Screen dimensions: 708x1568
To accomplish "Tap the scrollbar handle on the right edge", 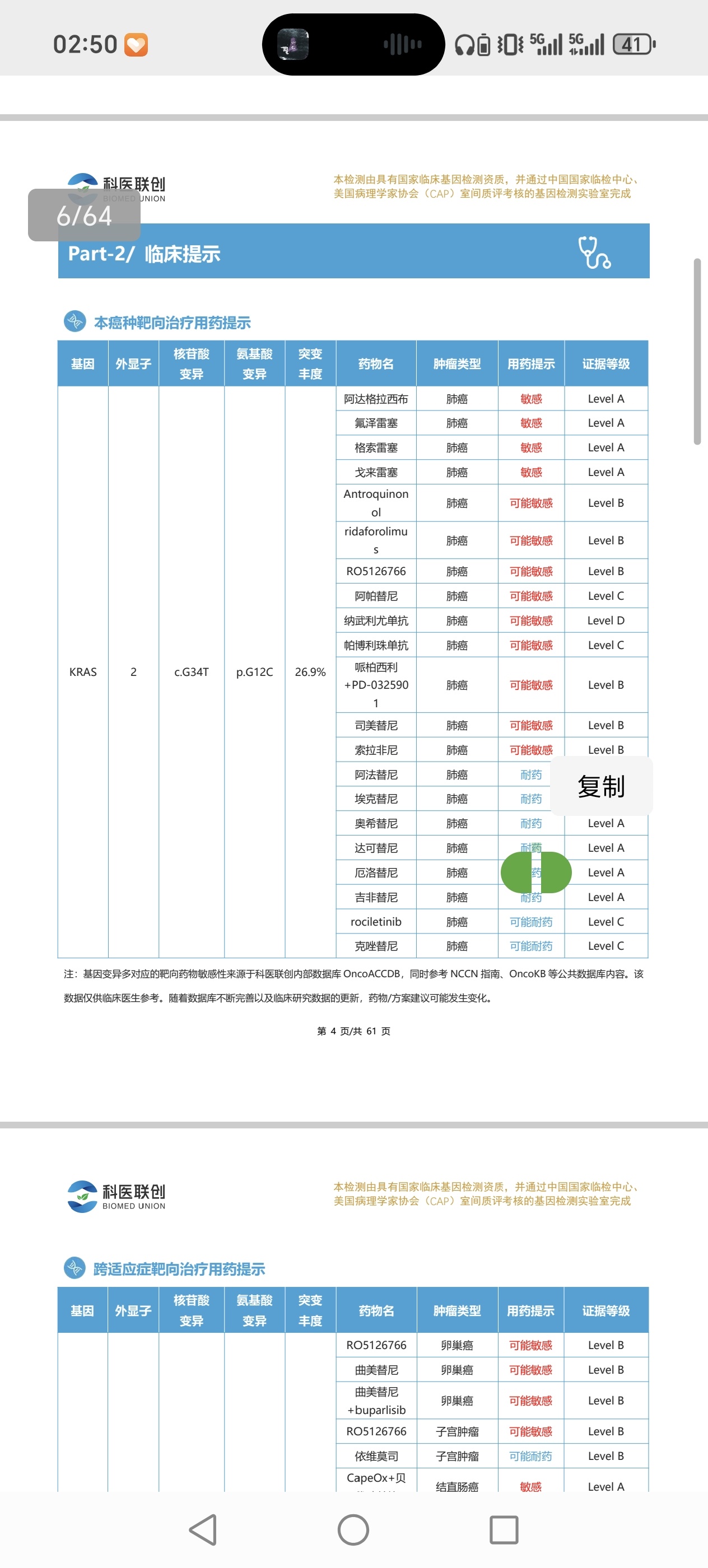I will tap(697, 351).
